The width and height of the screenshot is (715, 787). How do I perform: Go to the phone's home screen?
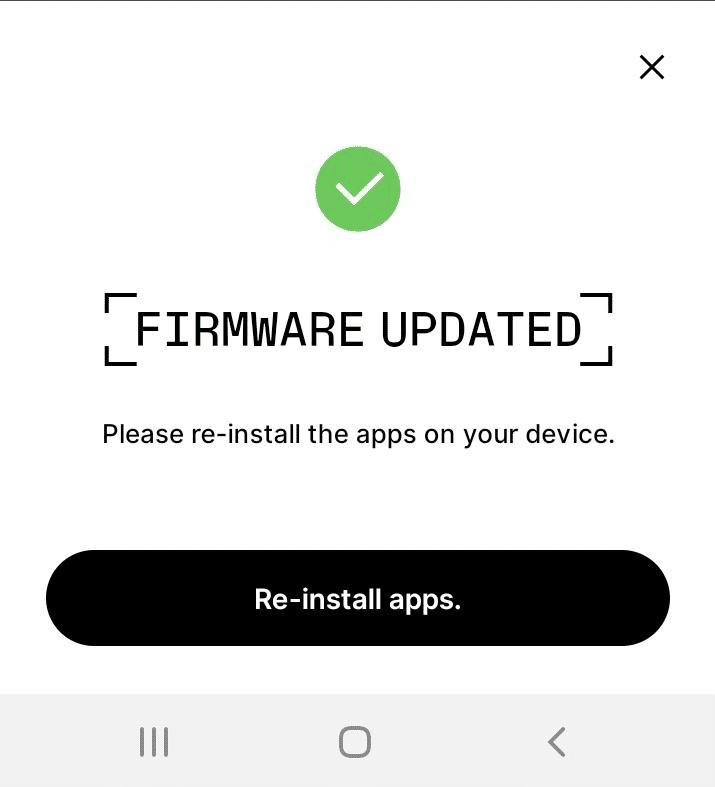[355, 742]
